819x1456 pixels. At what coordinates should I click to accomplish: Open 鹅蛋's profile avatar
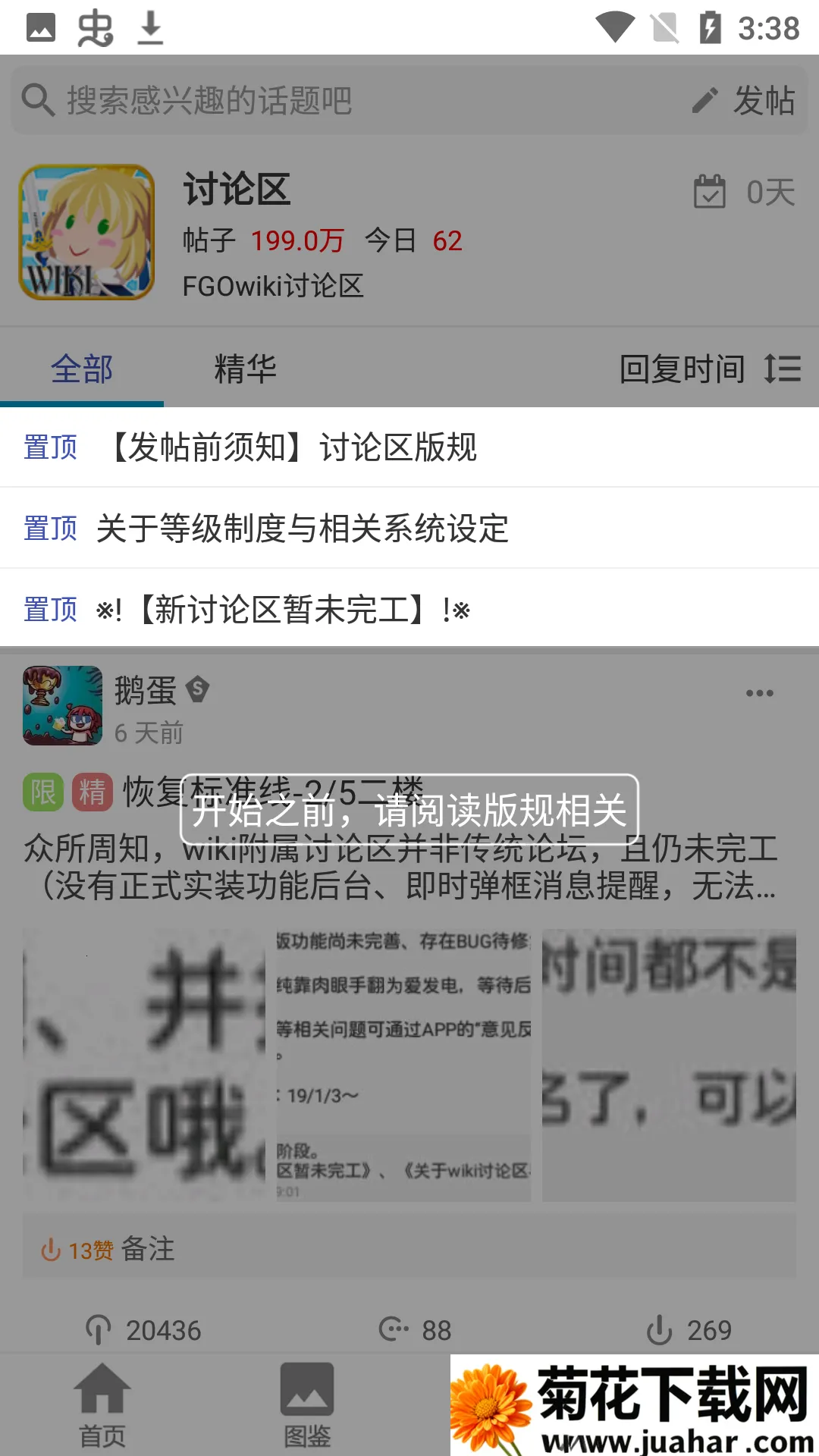(62, 705)
